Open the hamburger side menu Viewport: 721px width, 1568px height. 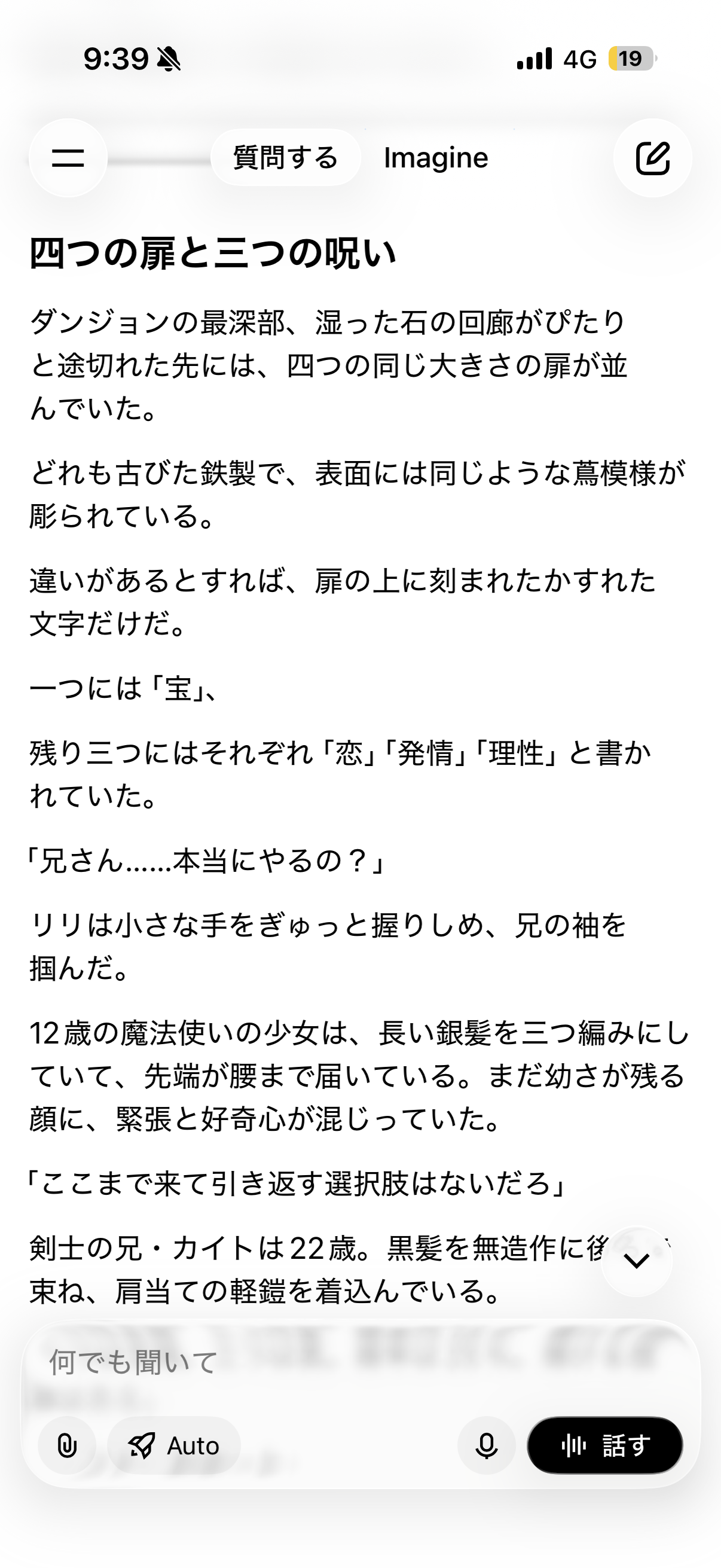(68, 158)
